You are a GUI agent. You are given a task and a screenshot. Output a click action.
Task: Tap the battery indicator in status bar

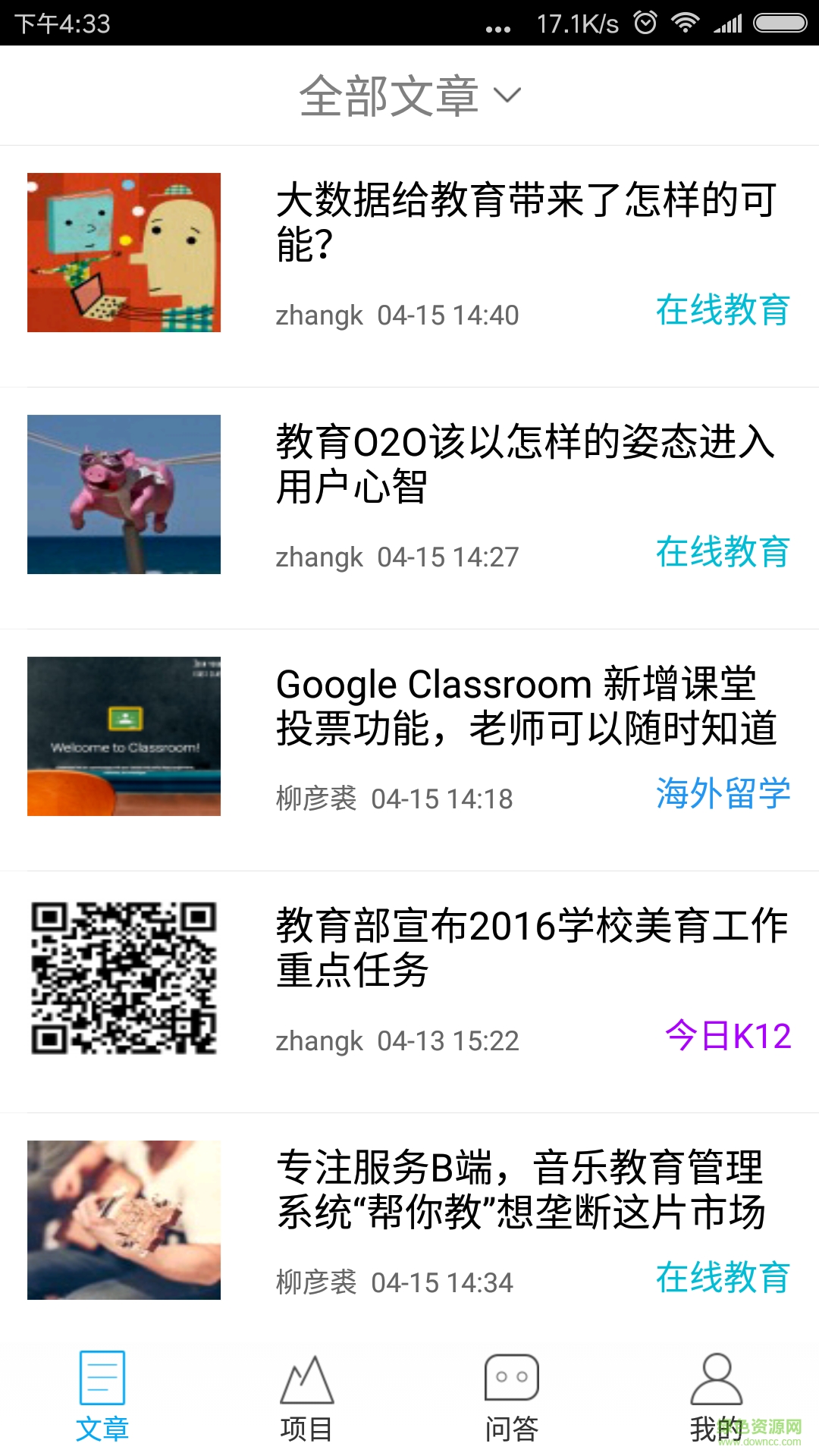(x=780, y=24)
